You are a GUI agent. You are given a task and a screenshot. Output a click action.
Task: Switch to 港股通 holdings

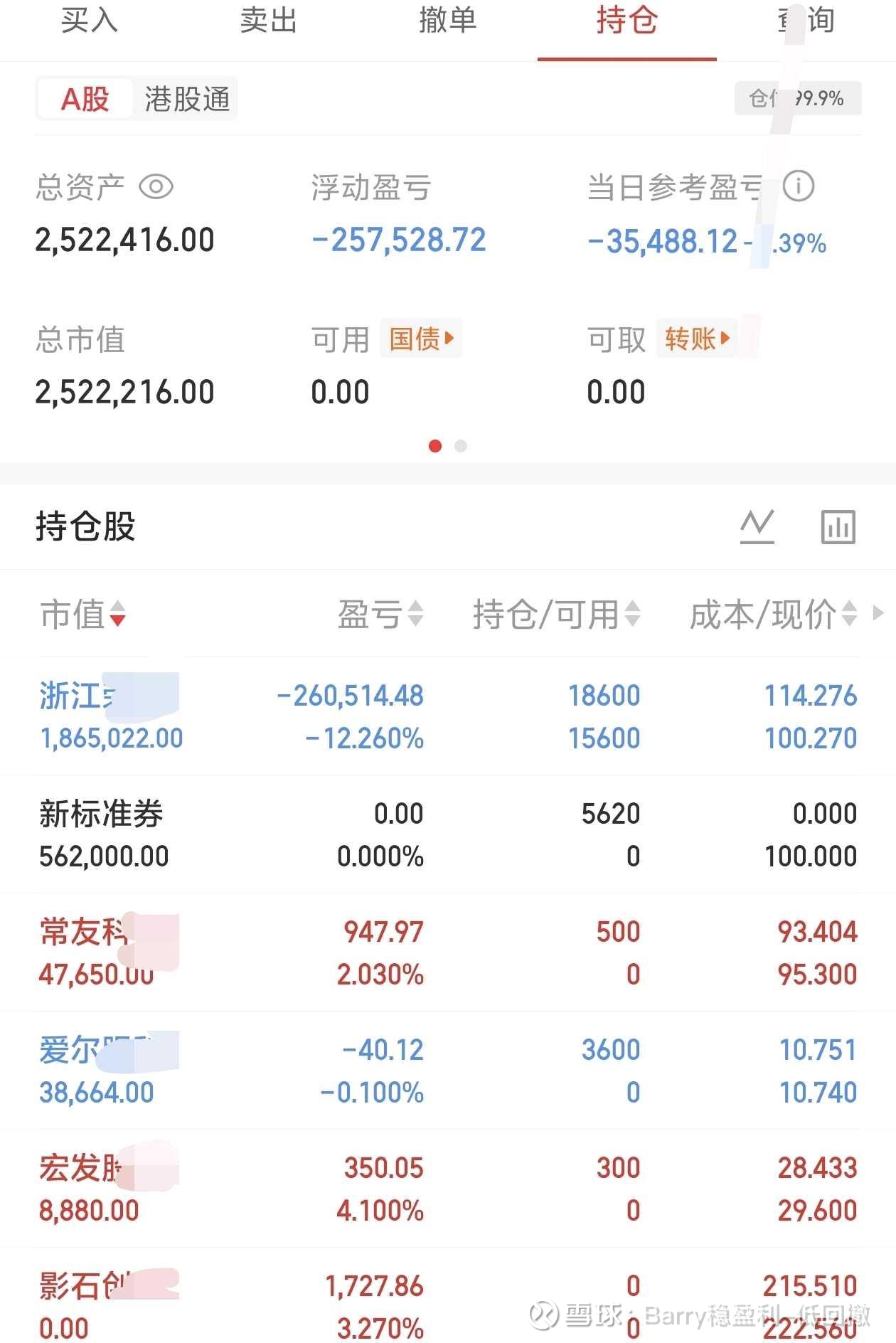pyautogui.click(x=187, y=99)
